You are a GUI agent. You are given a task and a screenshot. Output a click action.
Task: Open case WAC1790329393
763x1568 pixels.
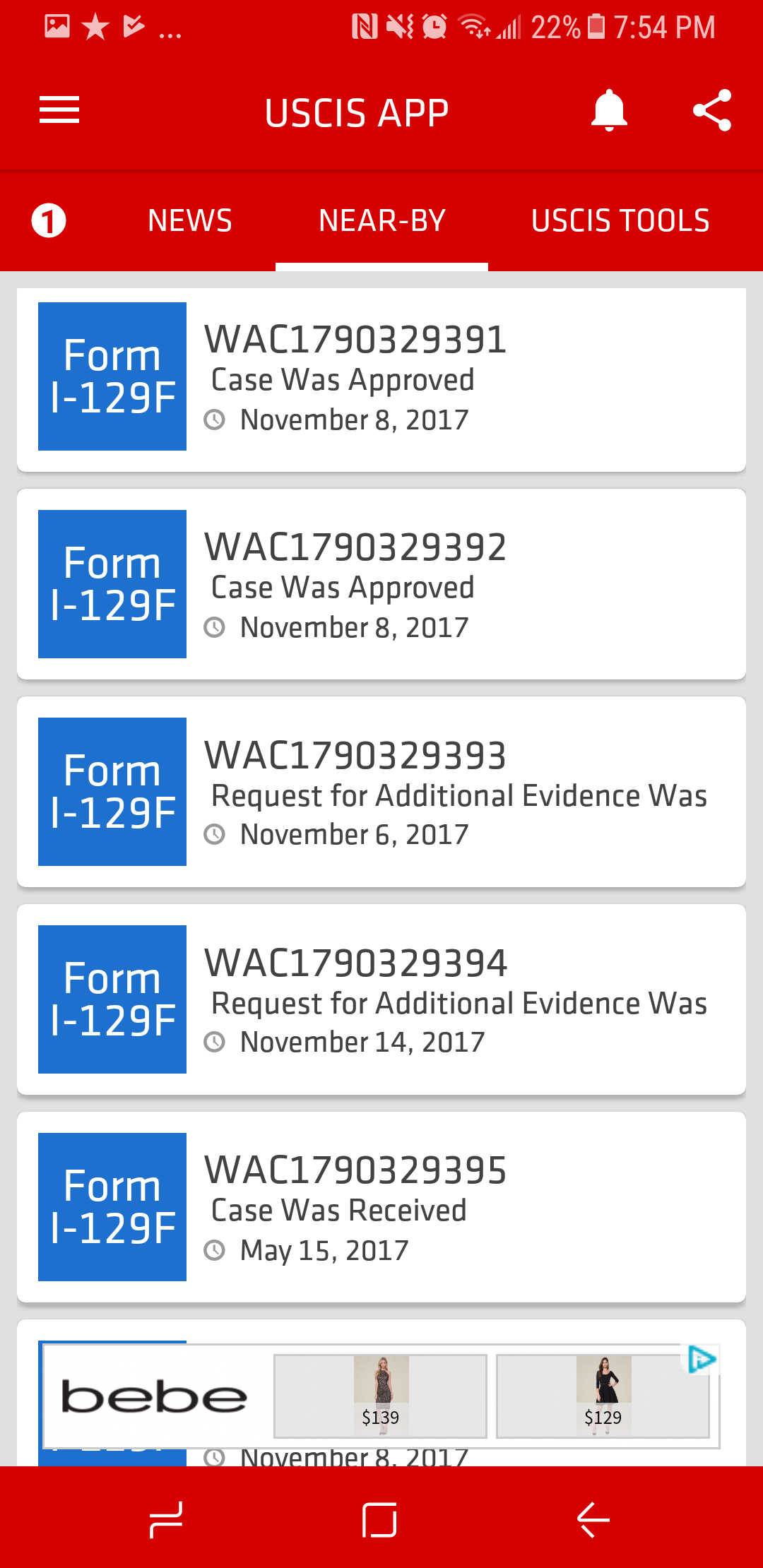click(381, 792)
